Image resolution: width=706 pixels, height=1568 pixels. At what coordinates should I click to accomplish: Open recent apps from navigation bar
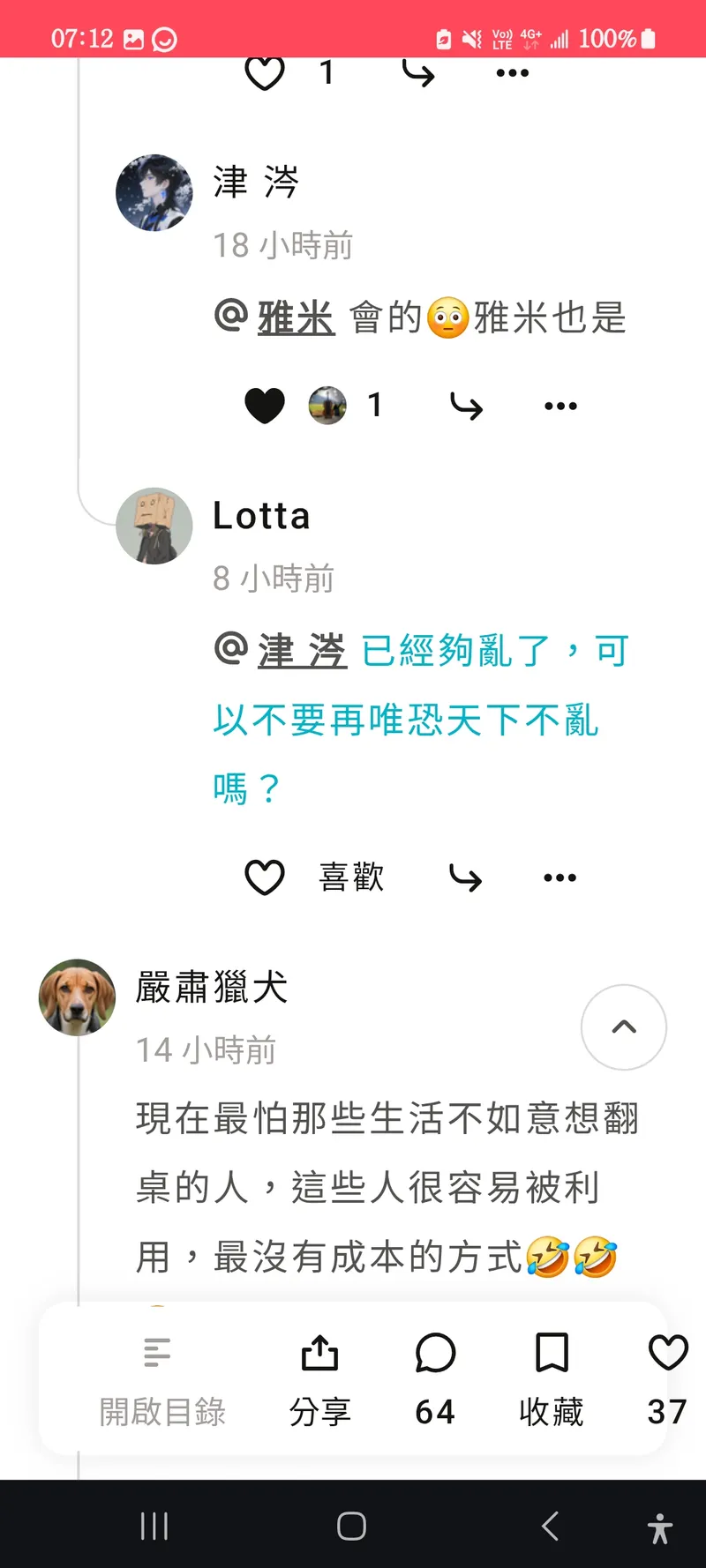point(154,1526)
